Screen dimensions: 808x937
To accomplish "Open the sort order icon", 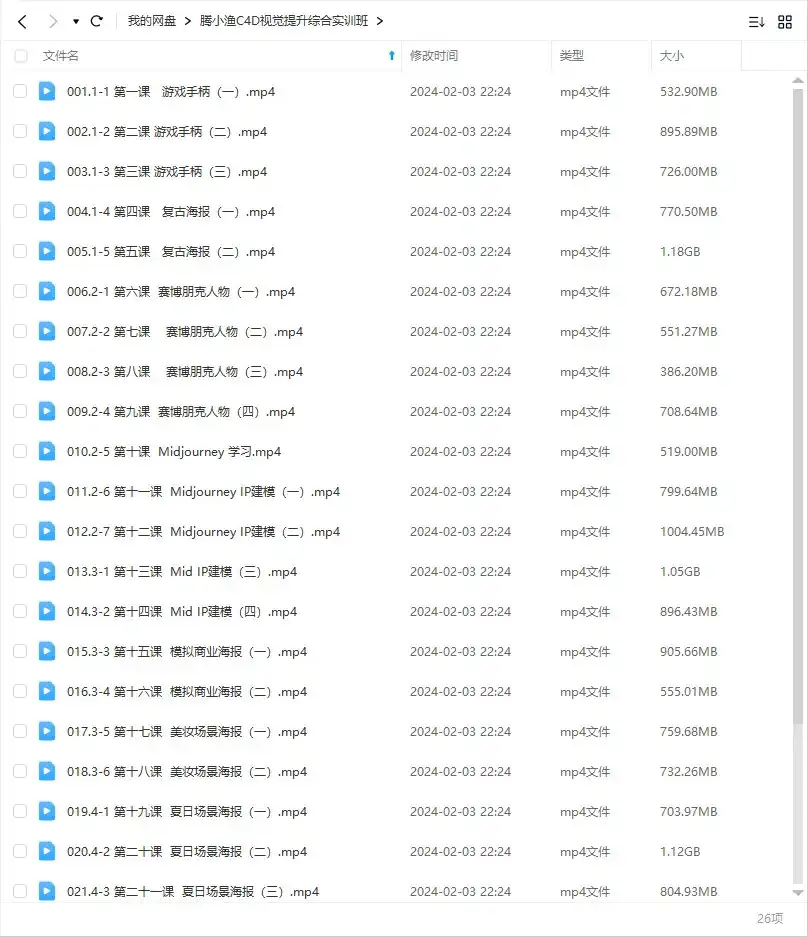I will coord(755,20).
